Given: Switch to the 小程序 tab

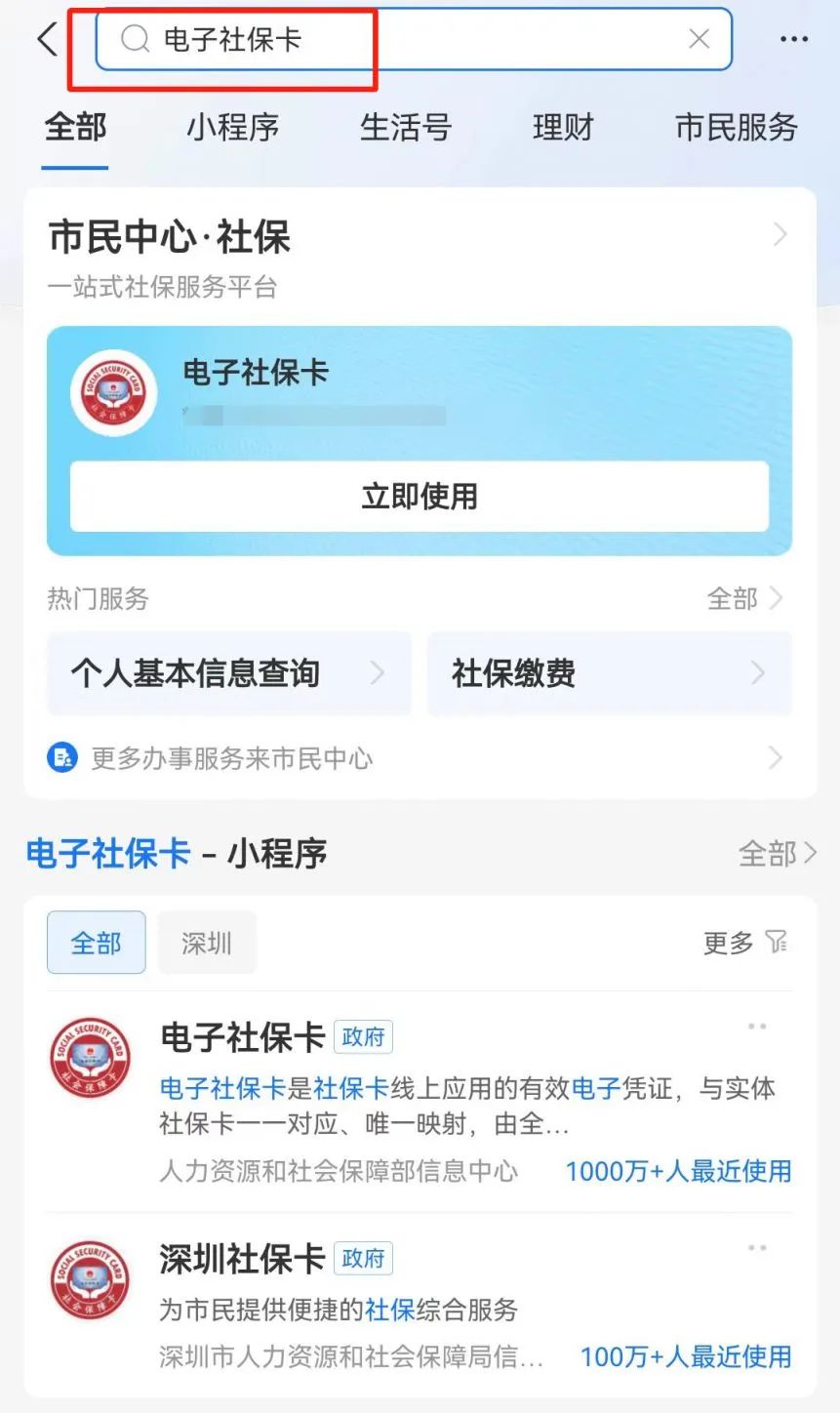Looking at the screenshot, I should pyautogui.click(x=233, y=127).
